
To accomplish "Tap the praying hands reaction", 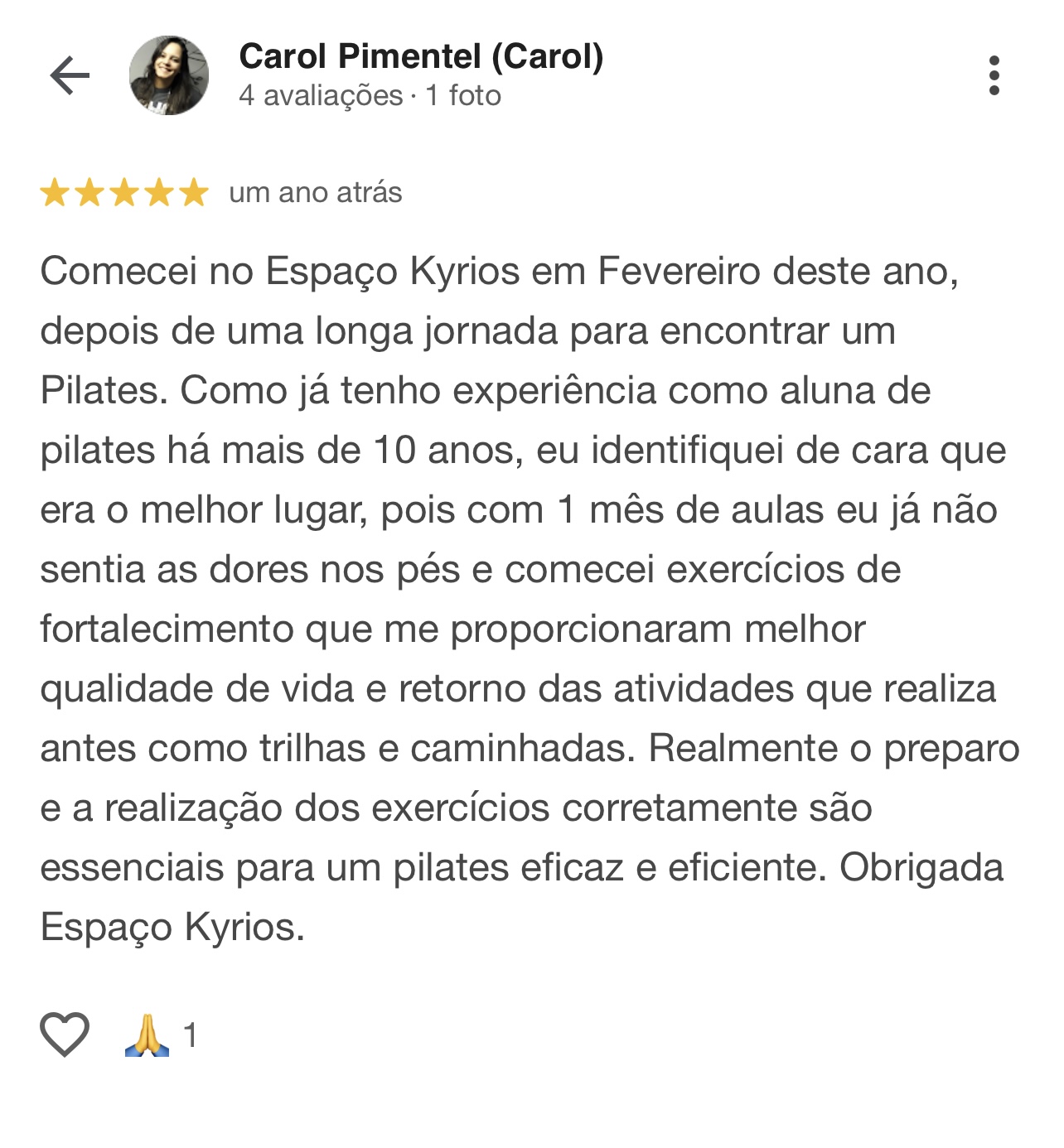I will (148, 1035).
